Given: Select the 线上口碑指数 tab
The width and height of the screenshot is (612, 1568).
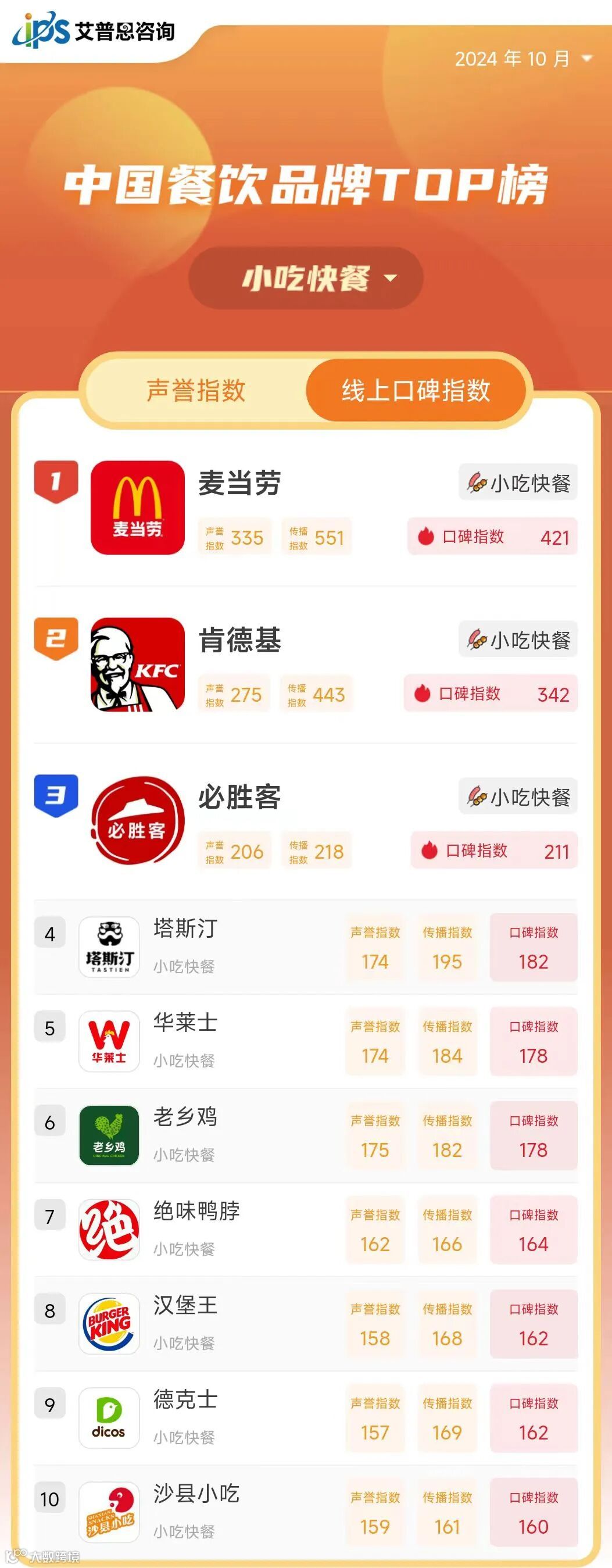Looking at the screenshot, I should coord(416,390).
